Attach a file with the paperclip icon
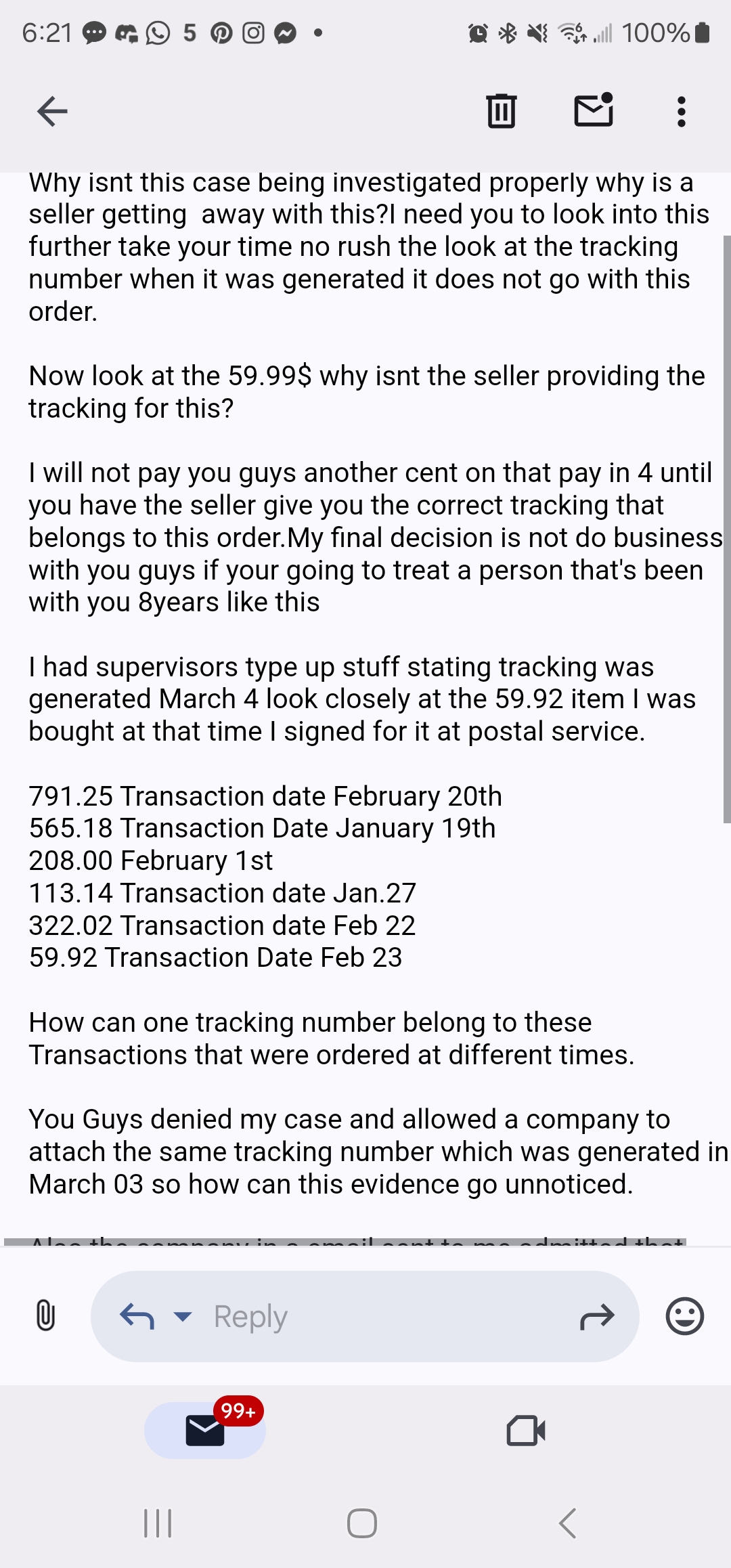Image resolution: width=731 pixels, height=1568 pixels. point(45,1315)
